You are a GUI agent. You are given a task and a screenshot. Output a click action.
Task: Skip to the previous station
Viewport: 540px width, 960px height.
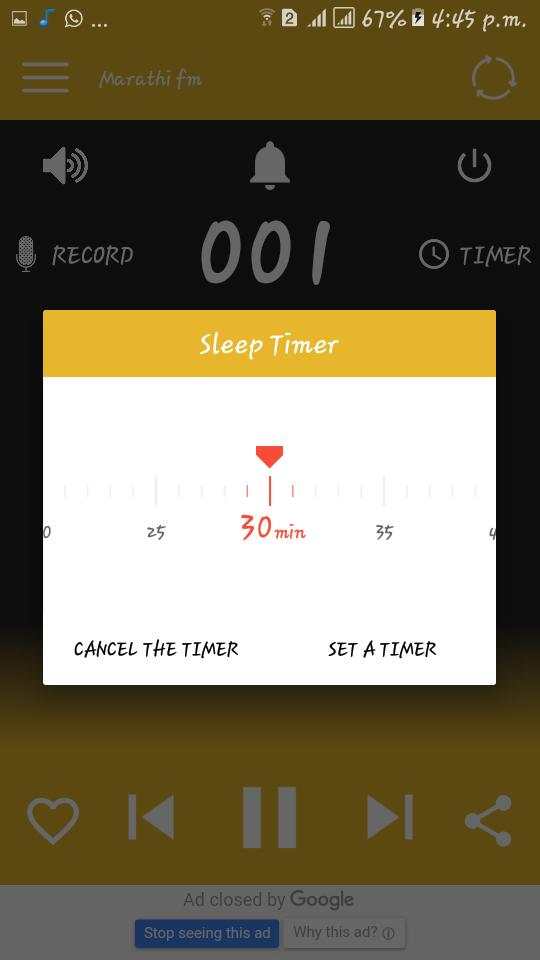pos(151,817)
